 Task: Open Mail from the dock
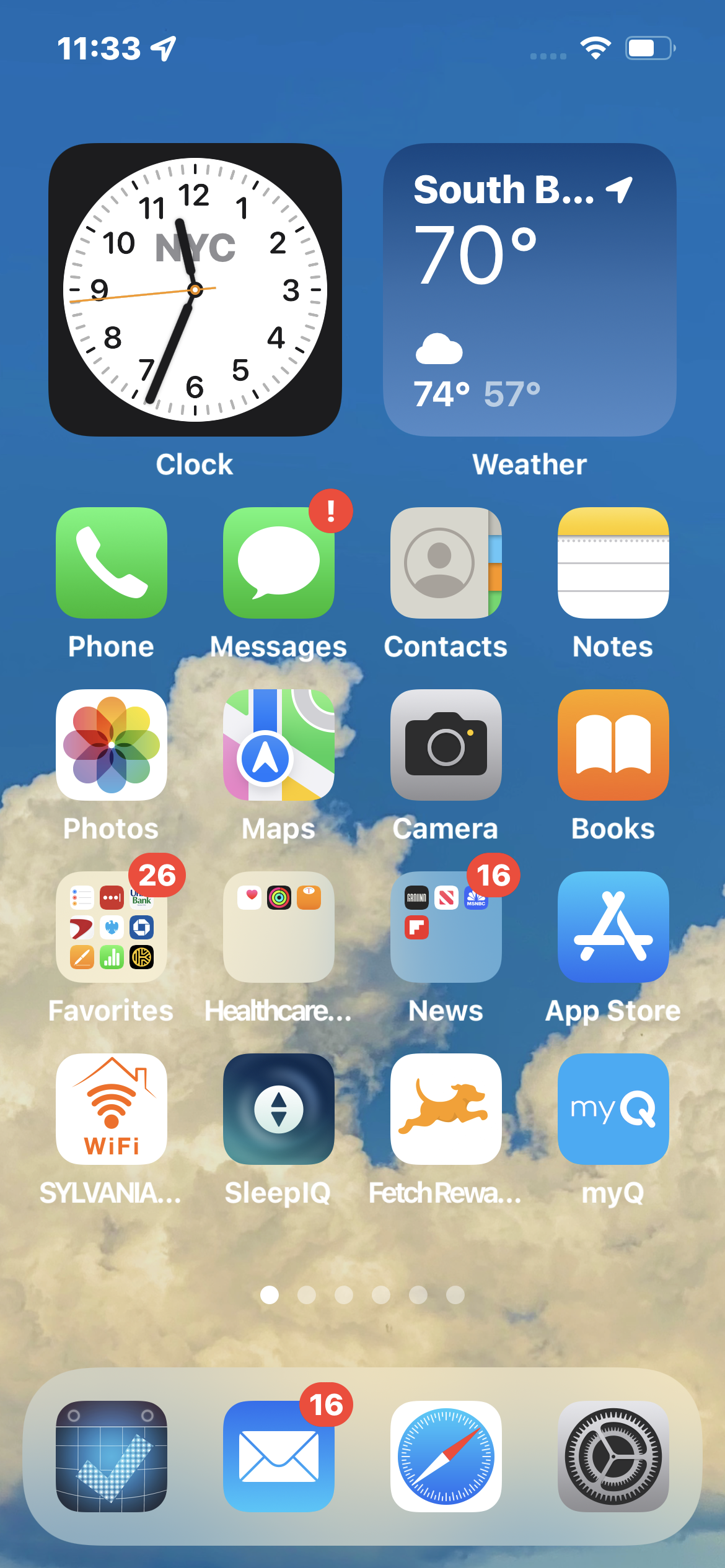coord(279,1456)
